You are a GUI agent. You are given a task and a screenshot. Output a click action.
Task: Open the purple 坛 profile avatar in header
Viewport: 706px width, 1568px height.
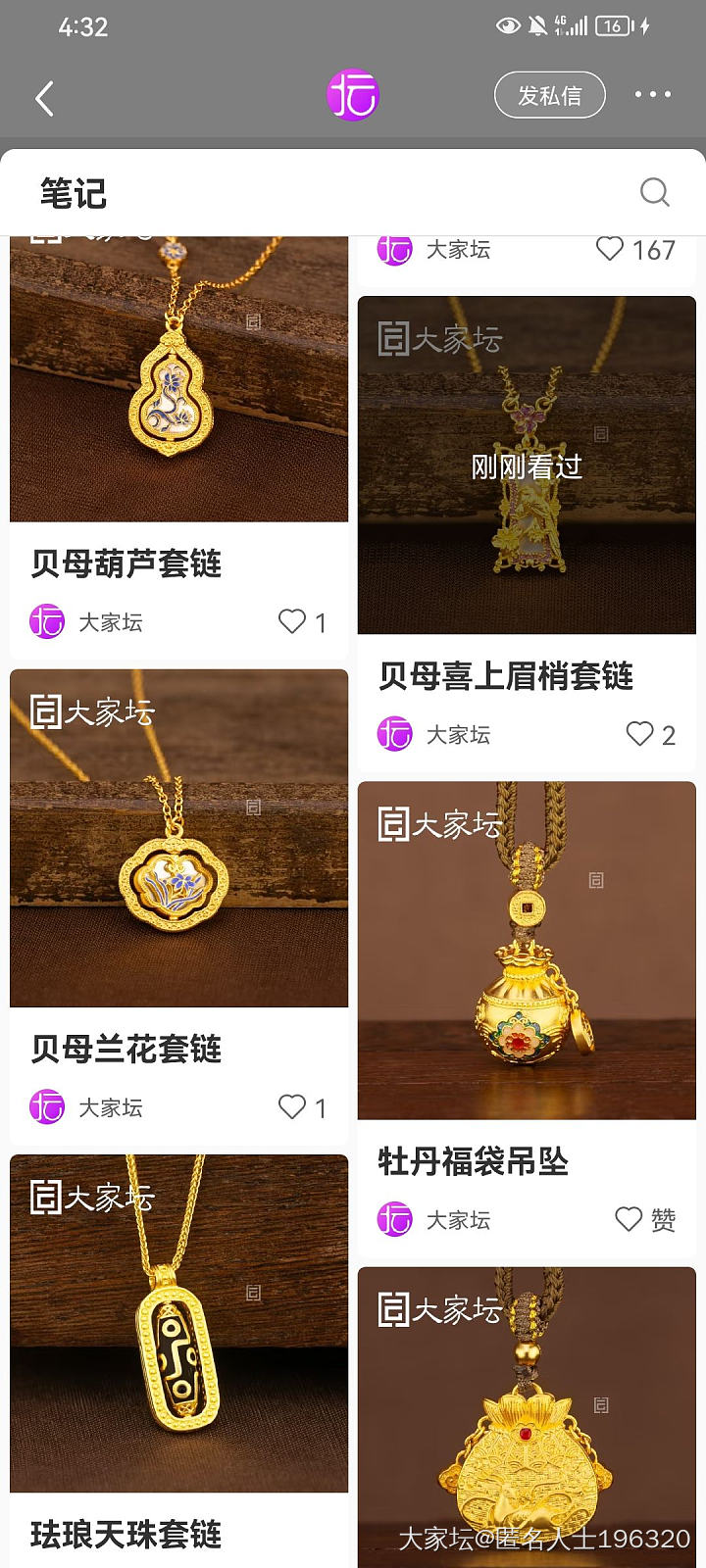(x=352, y=95)
